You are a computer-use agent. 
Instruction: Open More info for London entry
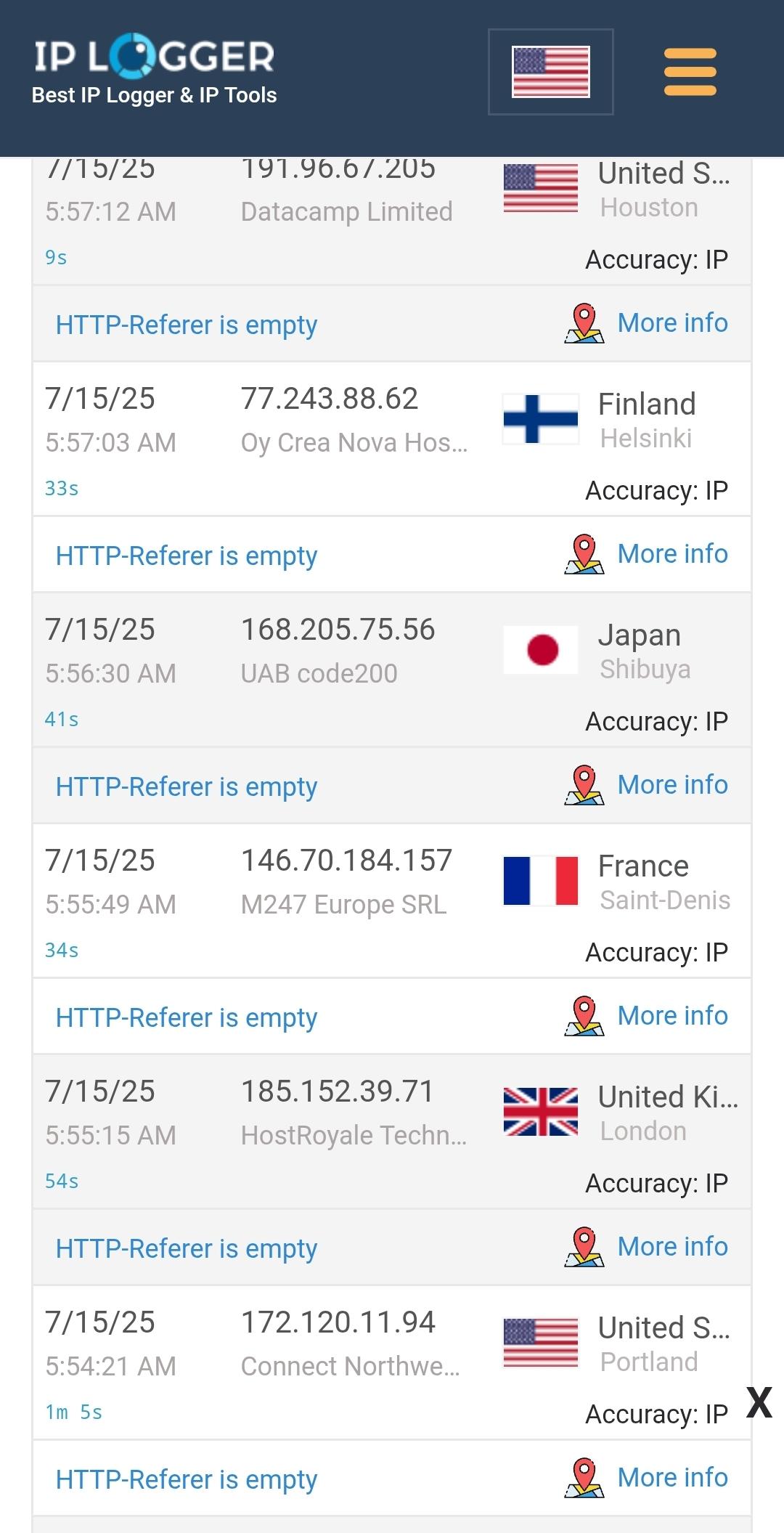point(671,1247)
